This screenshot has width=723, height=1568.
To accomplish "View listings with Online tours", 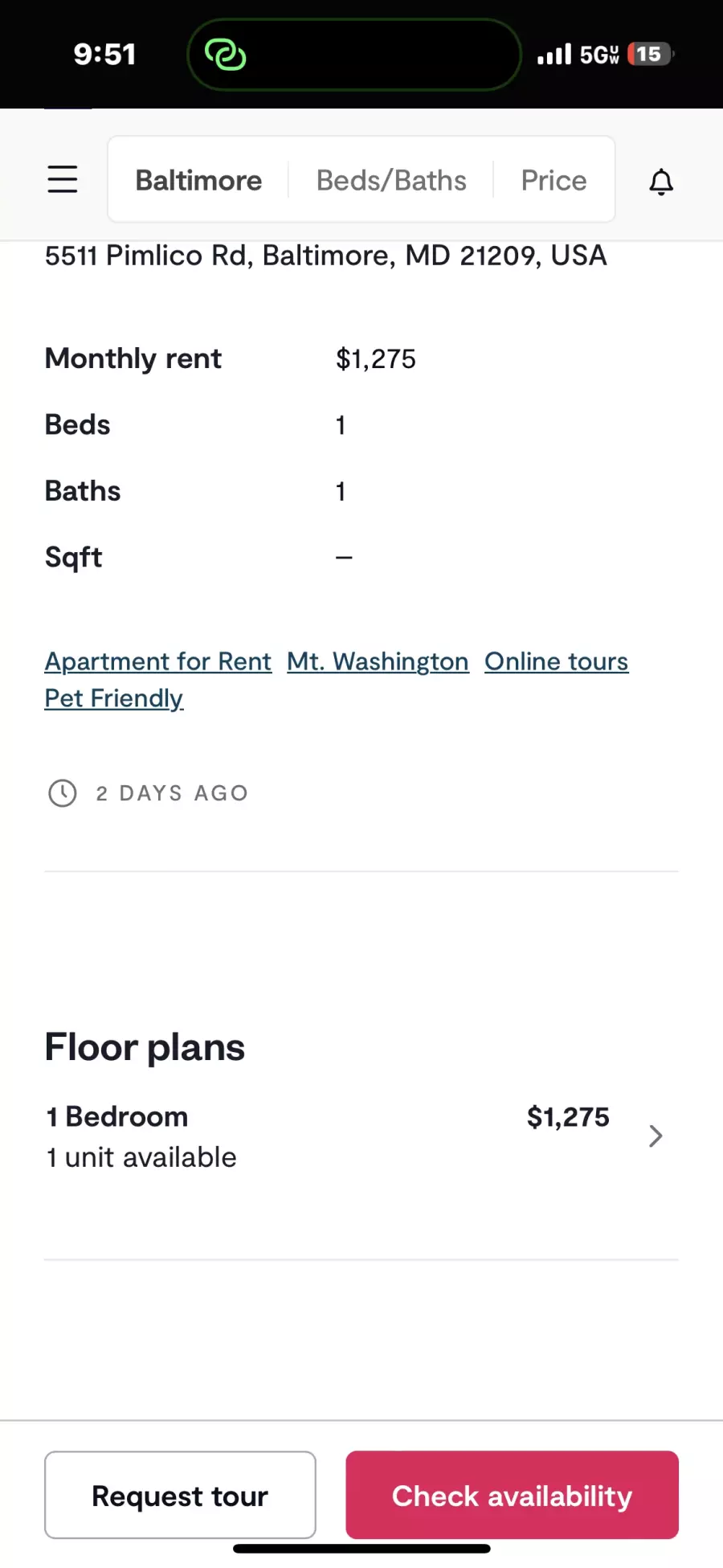I will click(556, 661).
